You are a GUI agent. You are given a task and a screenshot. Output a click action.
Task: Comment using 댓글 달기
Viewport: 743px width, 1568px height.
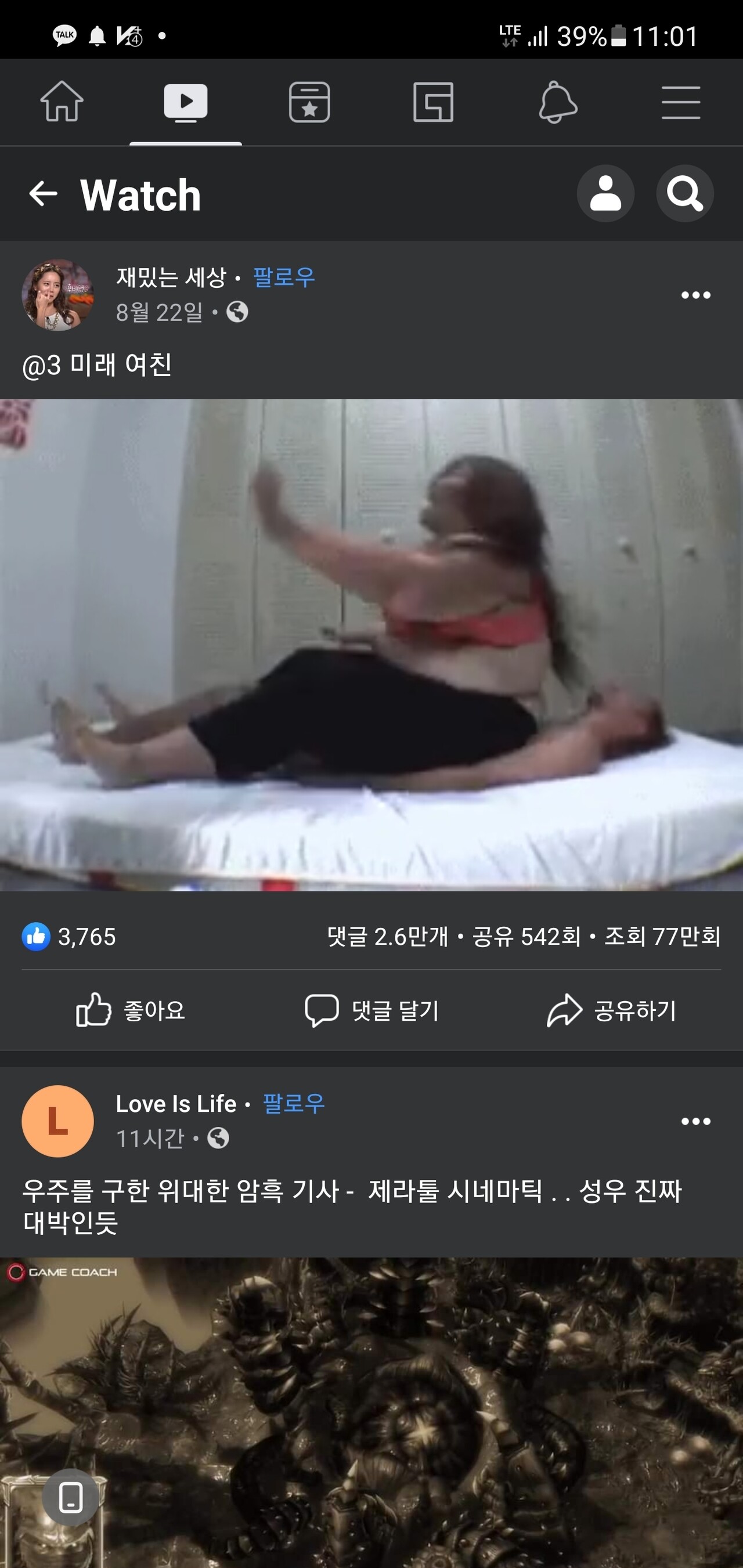click(x=371, y=1010)
